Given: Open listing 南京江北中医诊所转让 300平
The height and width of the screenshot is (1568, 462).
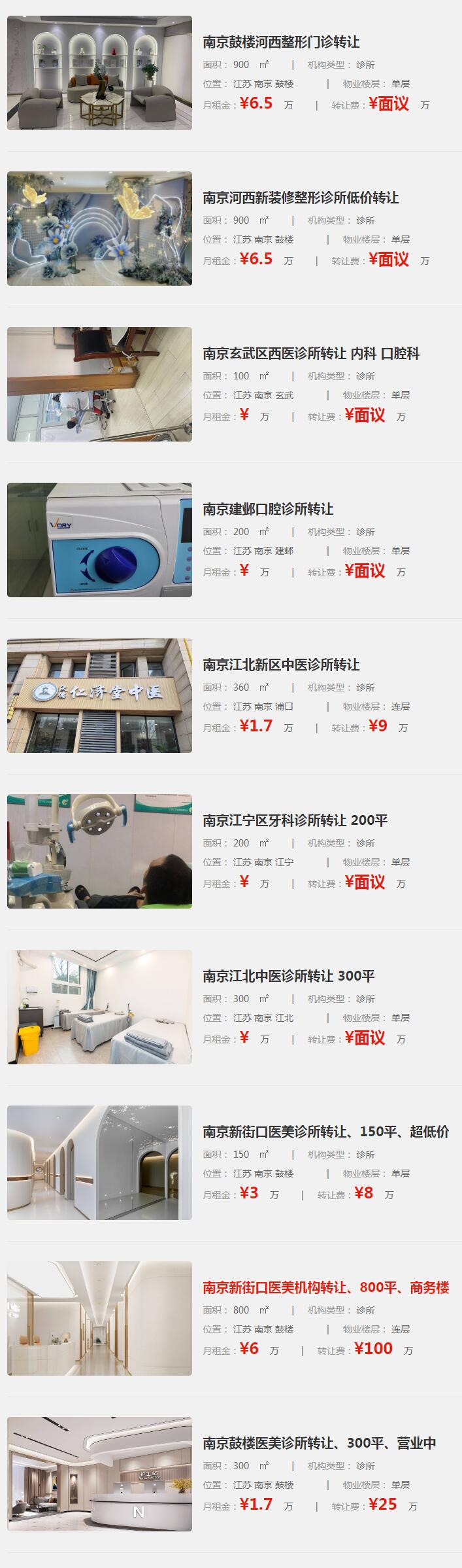Looking at the screenshot, I should click(x=289, y=977).
